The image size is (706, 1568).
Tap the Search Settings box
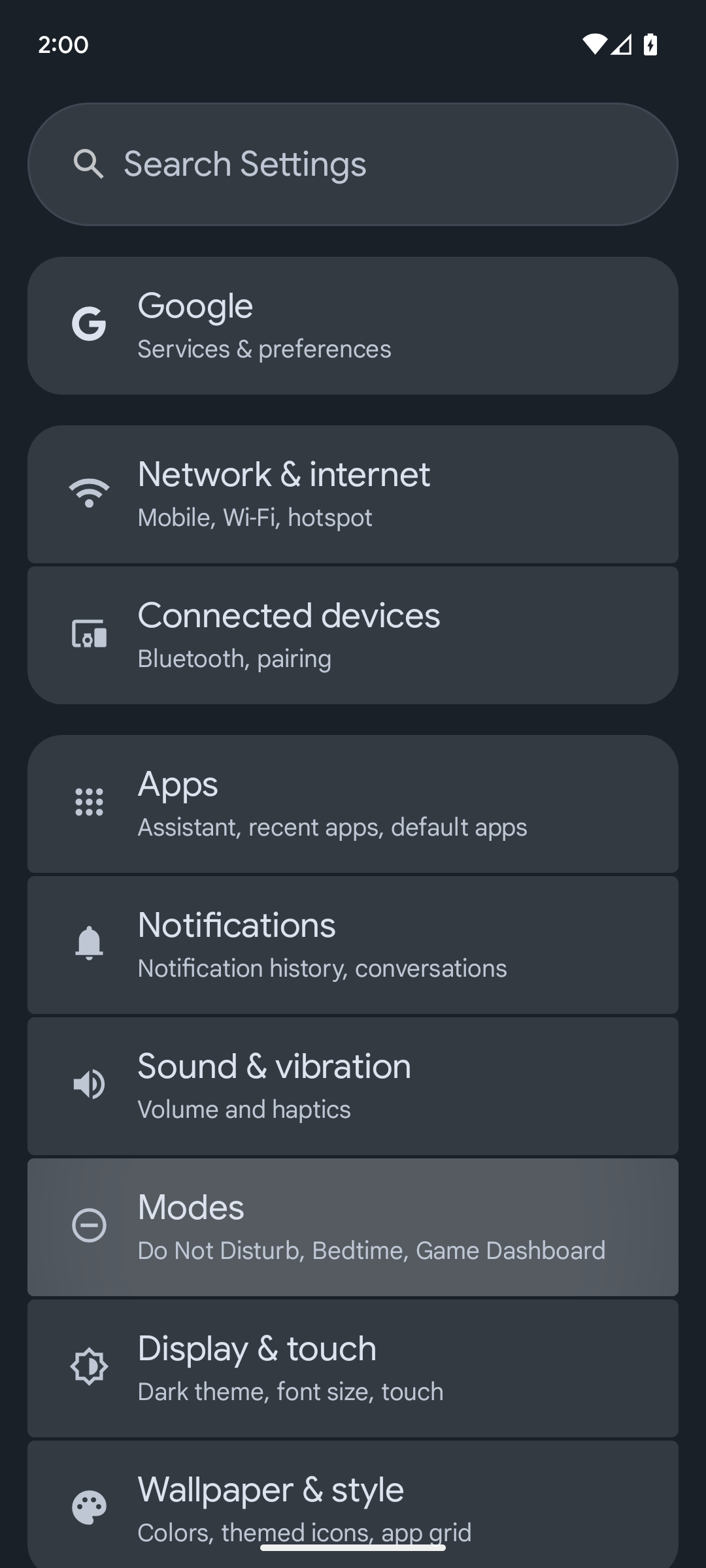pos(353,164)
